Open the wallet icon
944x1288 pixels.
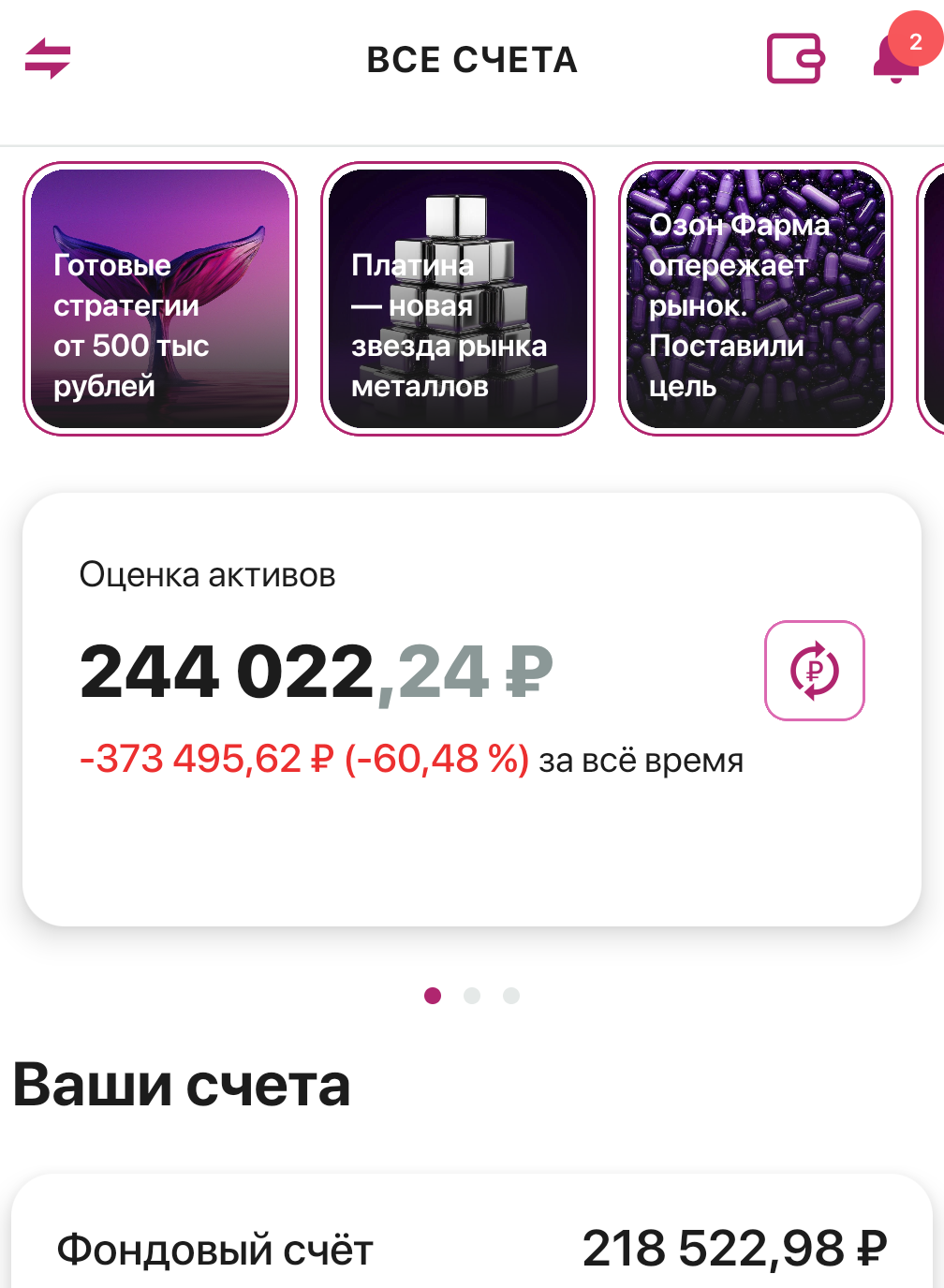(795, 59)
